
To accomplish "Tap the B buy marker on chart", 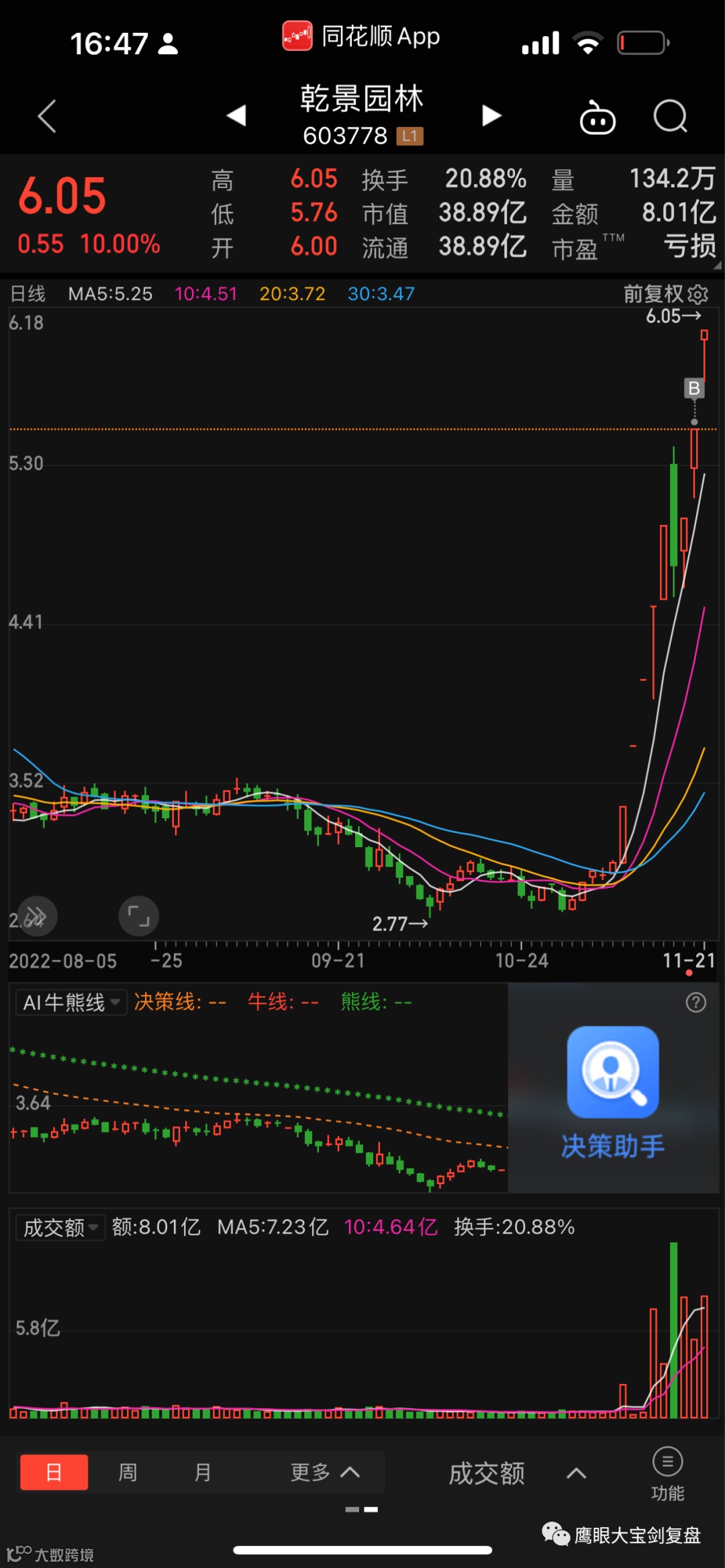I will pos(694,388).
